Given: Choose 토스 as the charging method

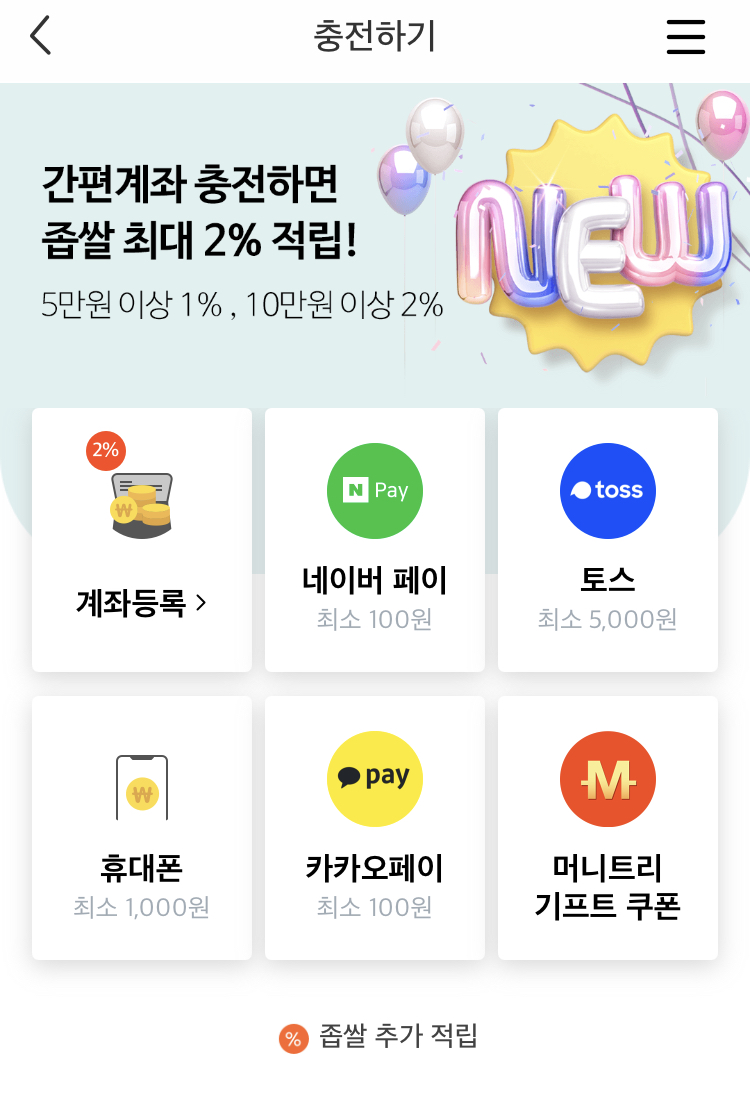Looking at the screenshot, I should coord(608,540).
